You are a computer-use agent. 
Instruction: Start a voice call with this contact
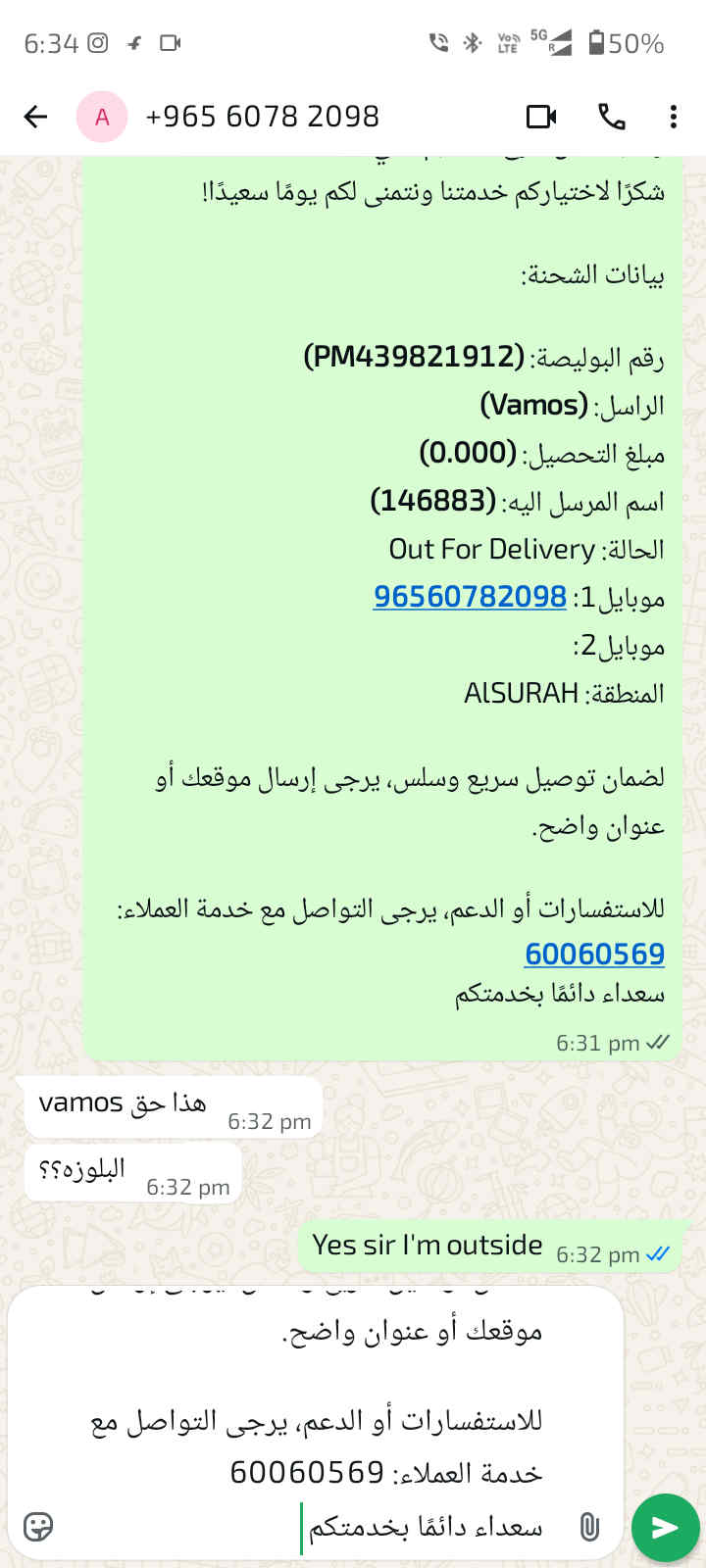(x=612, y=117)
